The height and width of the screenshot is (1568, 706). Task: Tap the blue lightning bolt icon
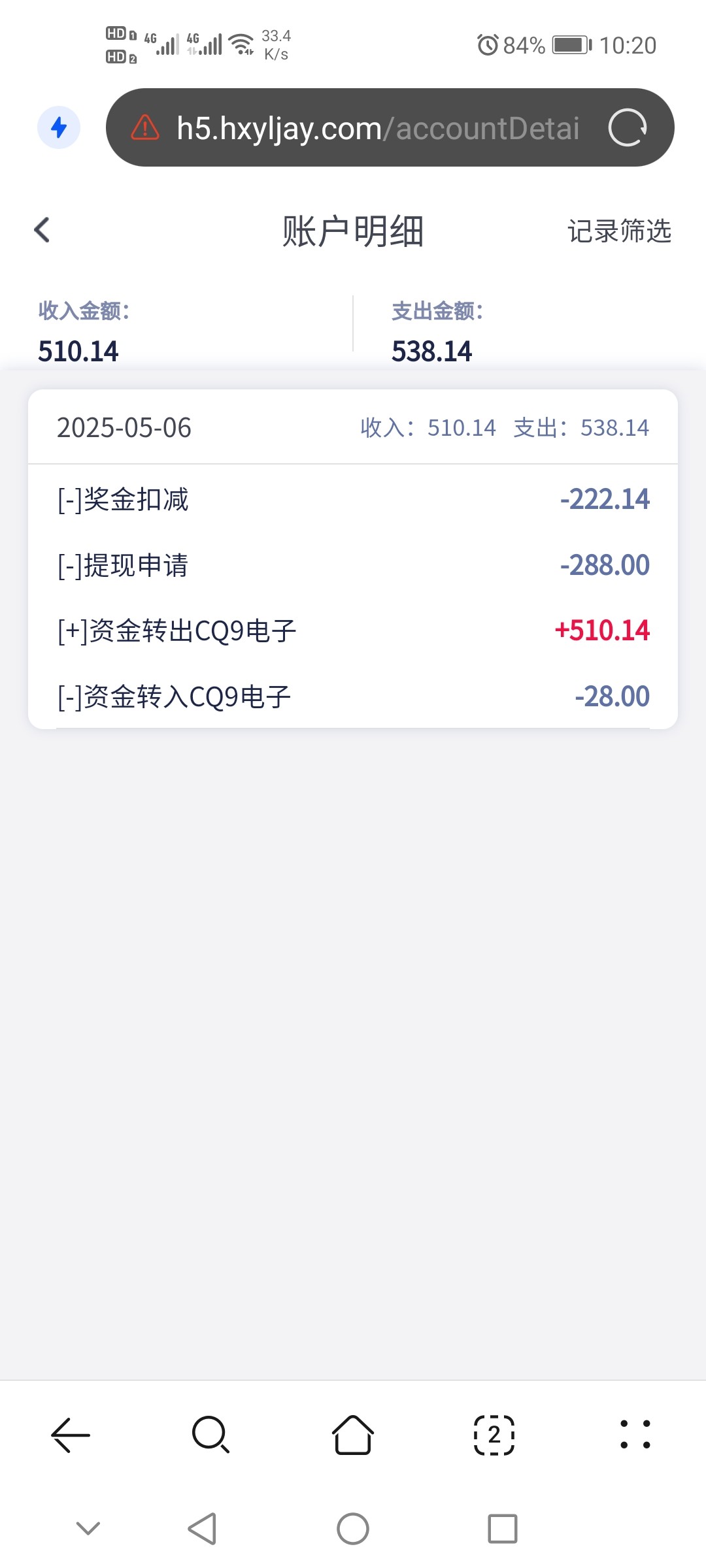(59, 127)
